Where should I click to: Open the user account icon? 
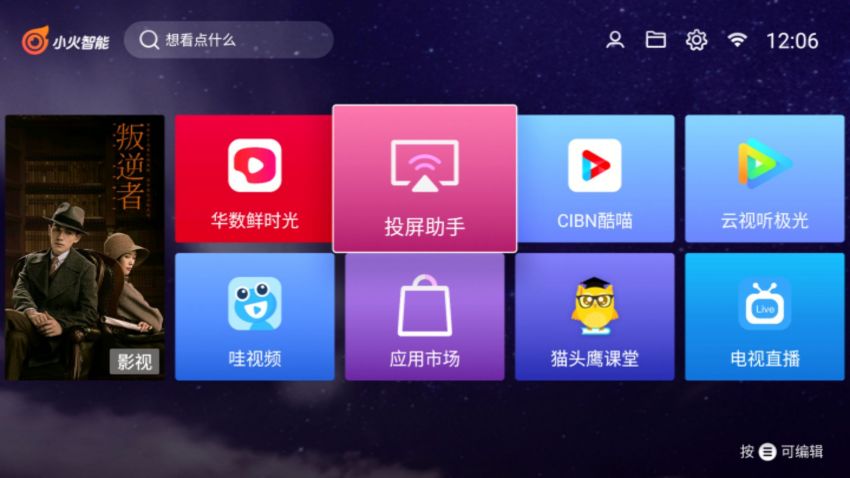[x=615, y=40]
